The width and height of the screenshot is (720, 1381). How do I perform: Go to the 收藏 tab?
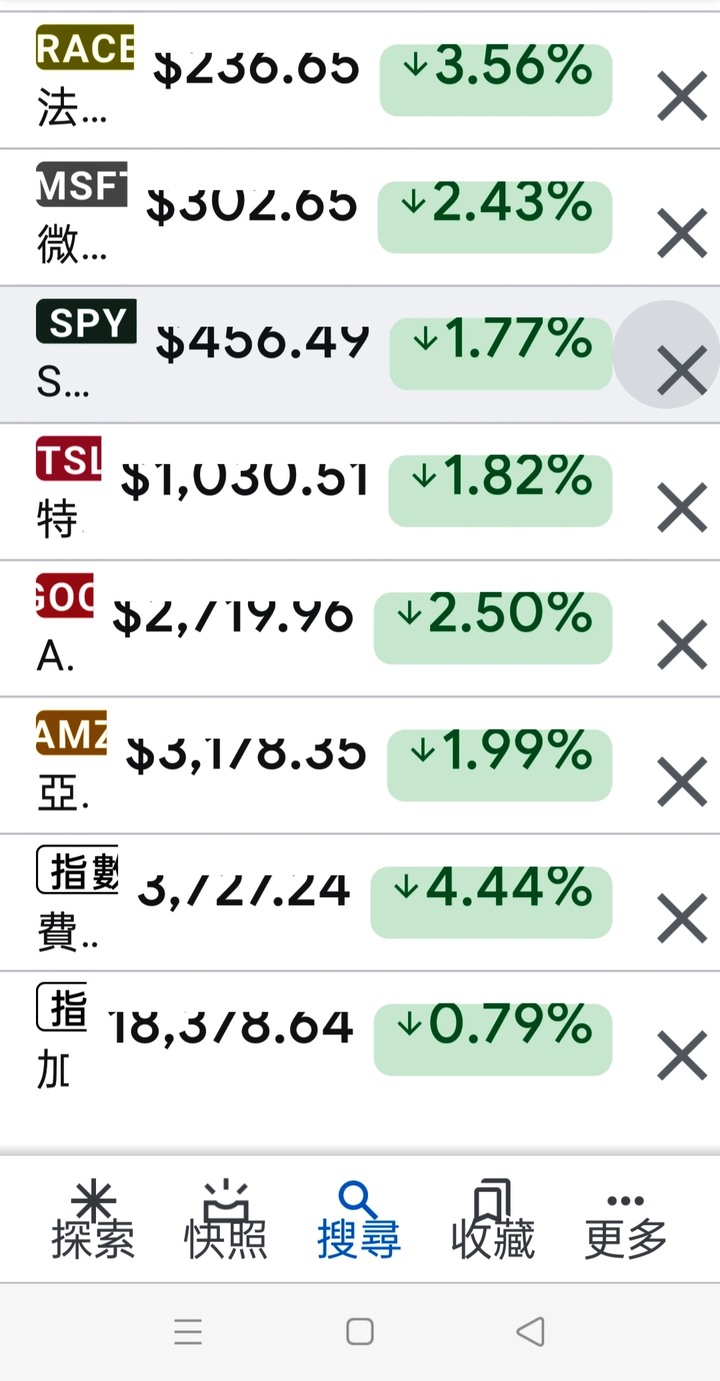pos(493,1220)
